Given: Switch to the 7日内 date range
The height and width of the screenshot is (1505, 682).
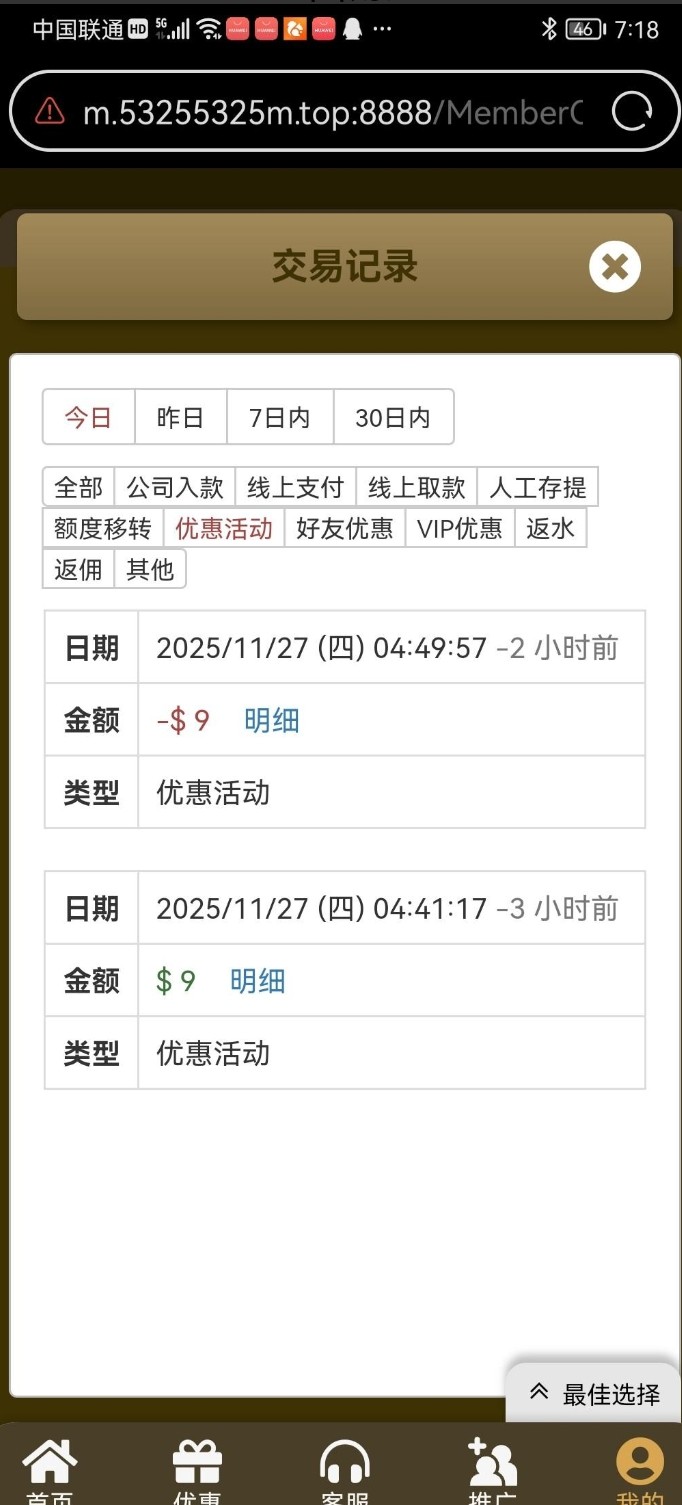Looking at the screenshot, I should tap(279, 417).
